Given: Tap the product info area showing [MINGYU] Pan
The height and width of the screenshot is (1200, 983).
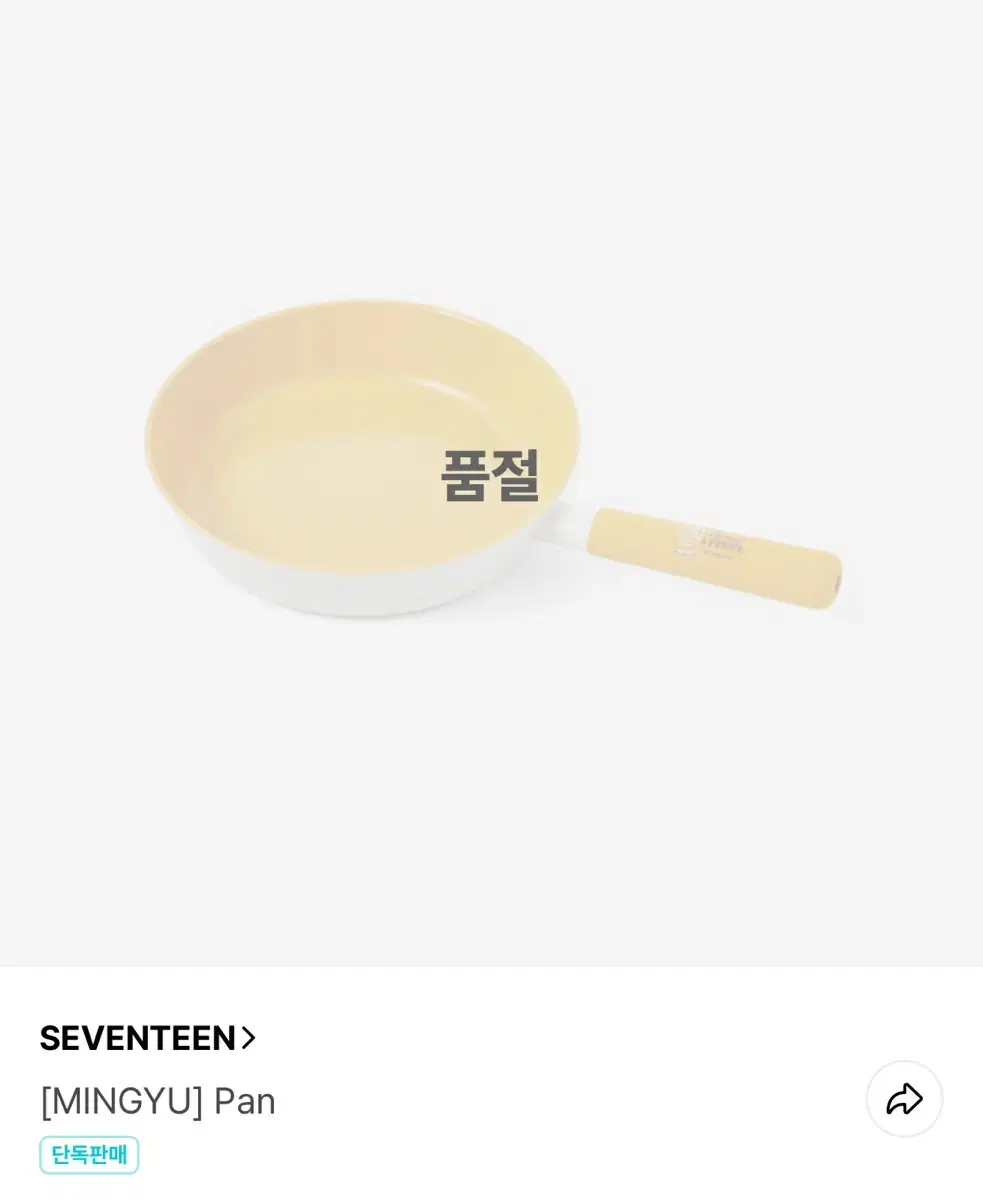Looking at the screenshot, I should (156, 1100).
